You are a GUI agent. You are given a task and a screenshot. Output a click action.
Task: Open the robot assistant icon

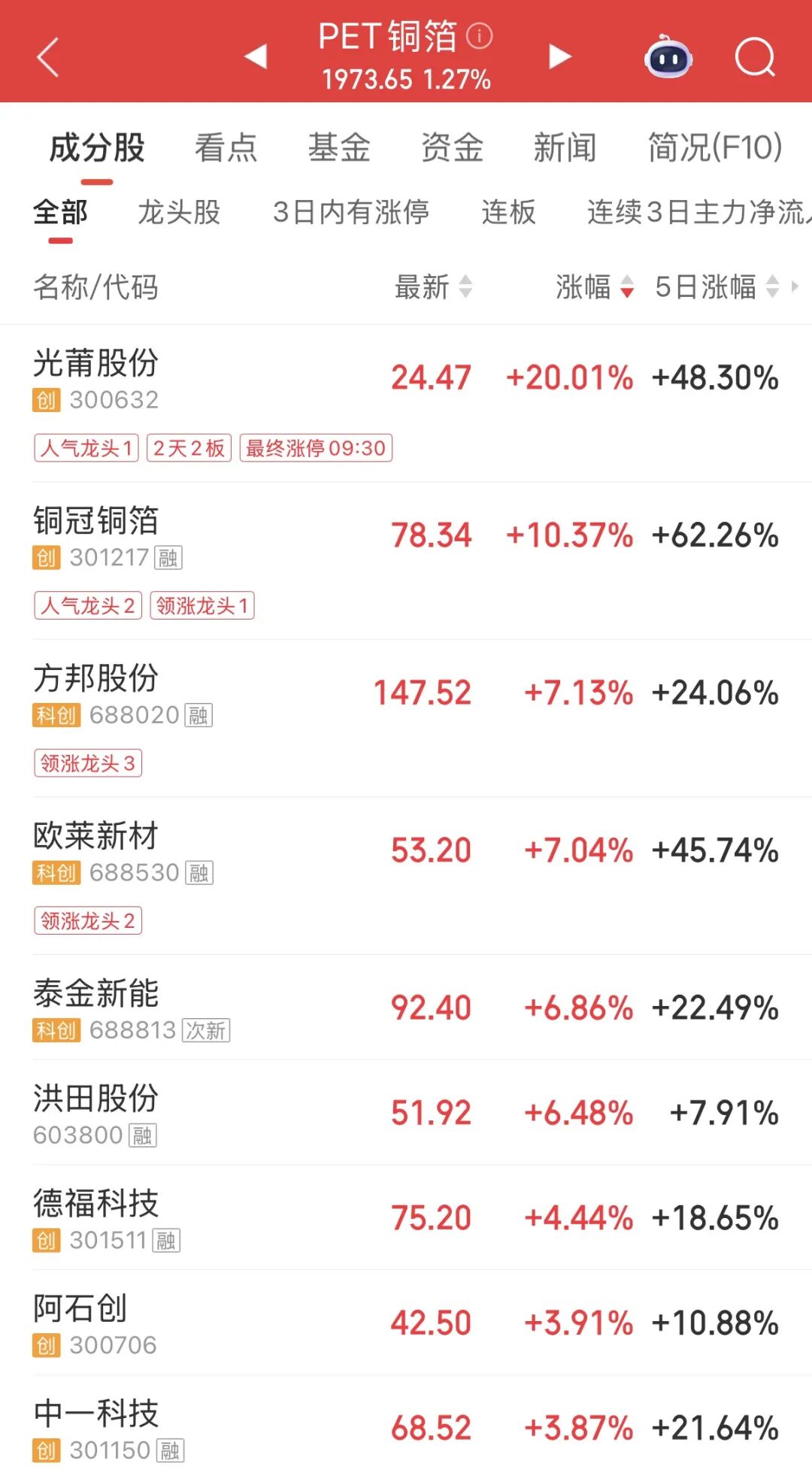(x=668, y=57)
